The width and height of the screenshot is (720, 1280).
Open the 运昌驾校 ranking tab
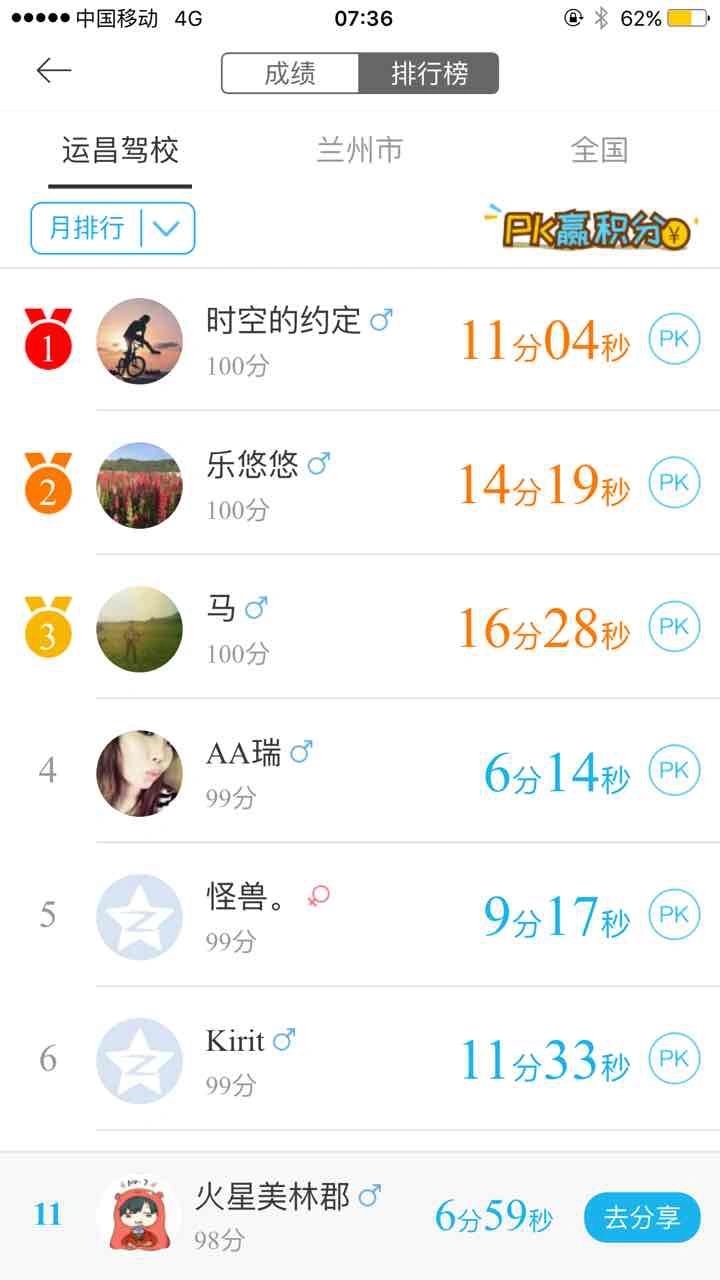tap(120, 151)
